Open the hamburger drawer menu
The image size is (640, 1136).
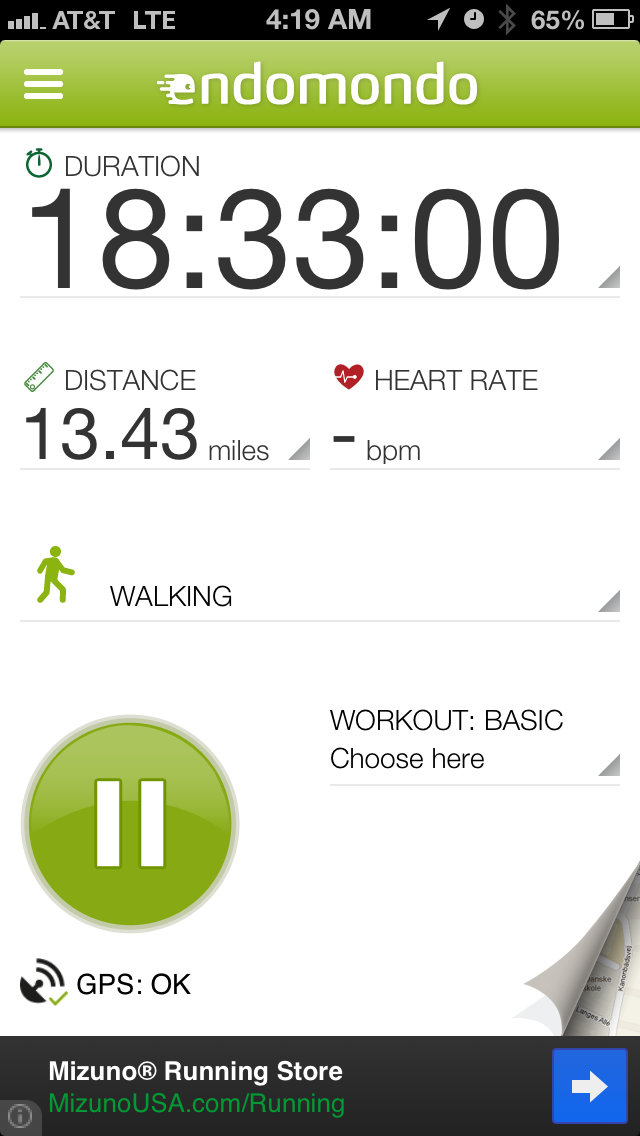[x=43, y=84]
